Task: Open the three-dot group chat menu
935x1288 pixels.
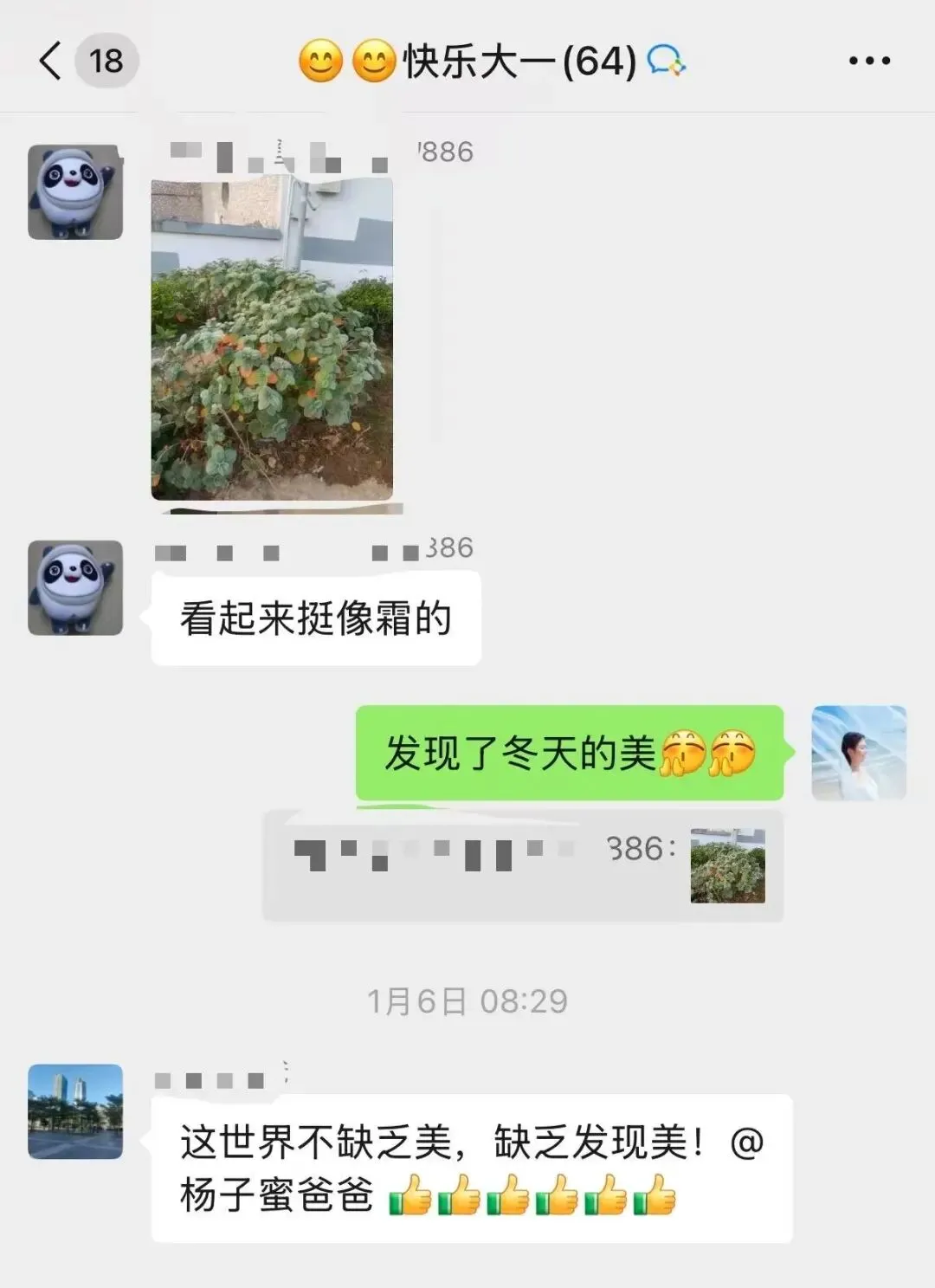Action: [869, 61]
